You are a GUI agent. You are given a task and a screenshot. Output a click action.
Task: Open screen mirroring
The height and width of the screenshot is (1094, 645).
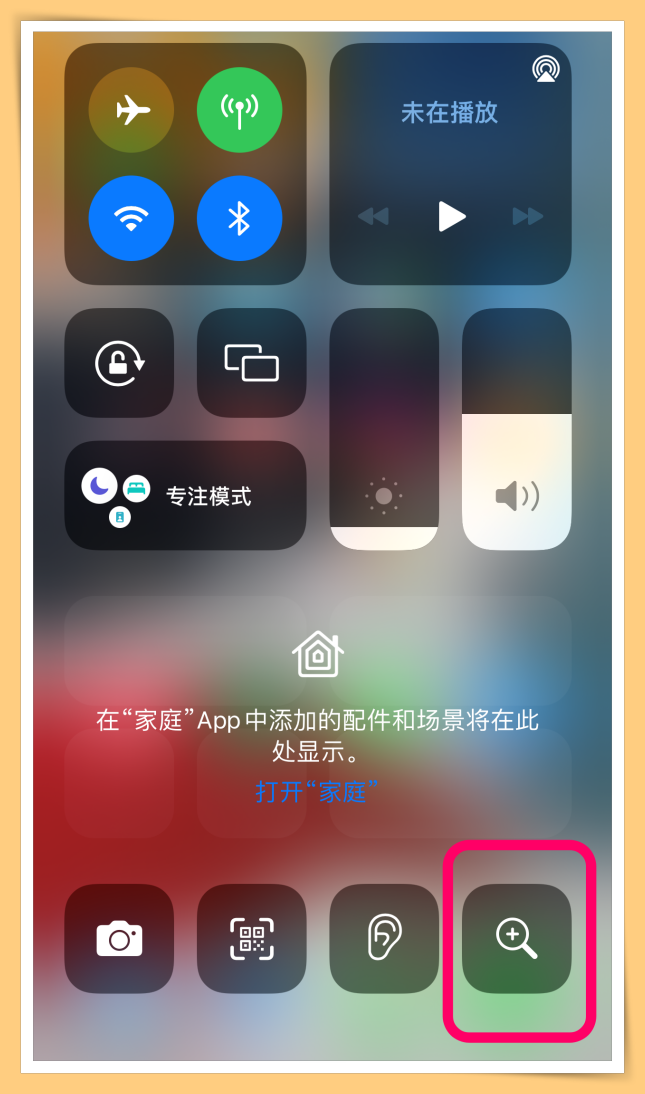(251, 363)
